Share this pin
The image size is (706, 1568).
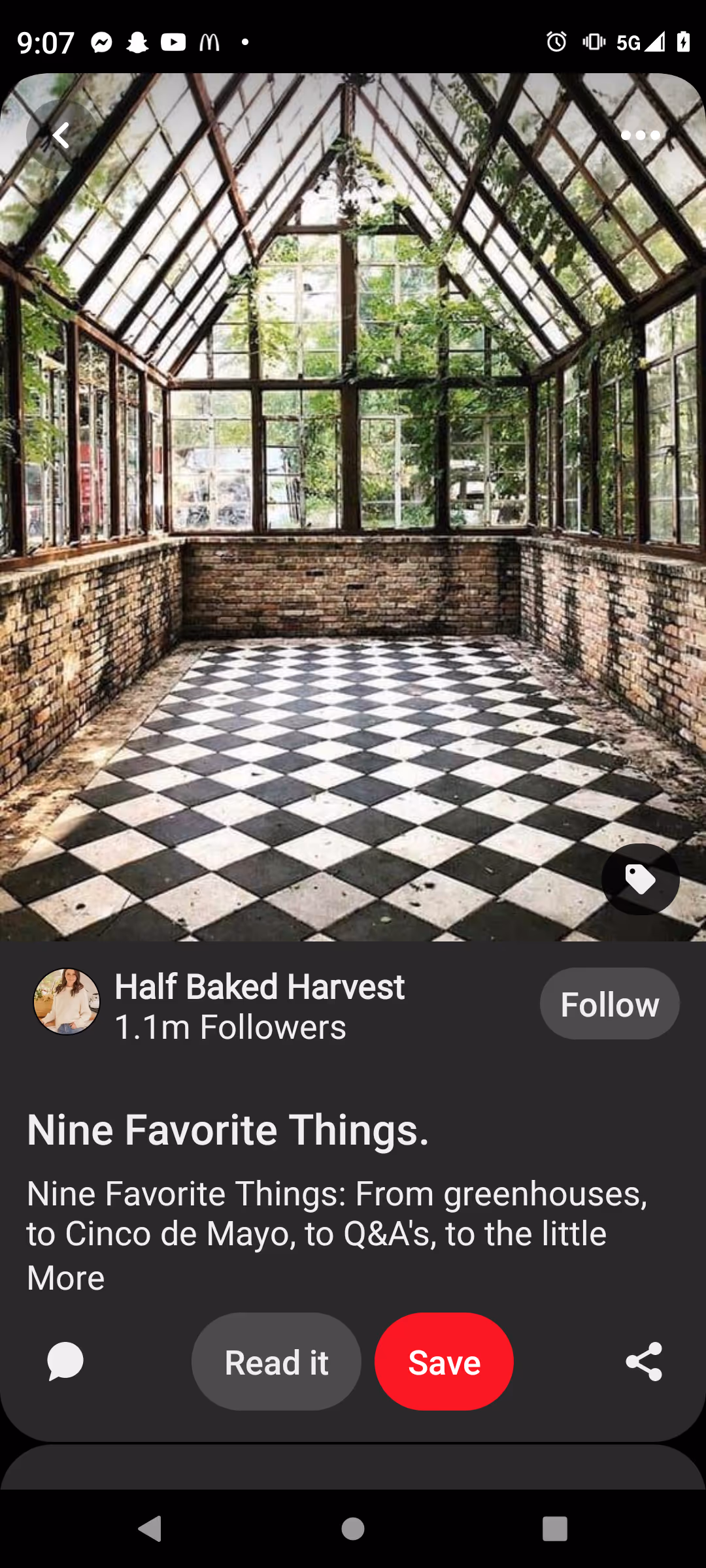[x=644, y=1362]
